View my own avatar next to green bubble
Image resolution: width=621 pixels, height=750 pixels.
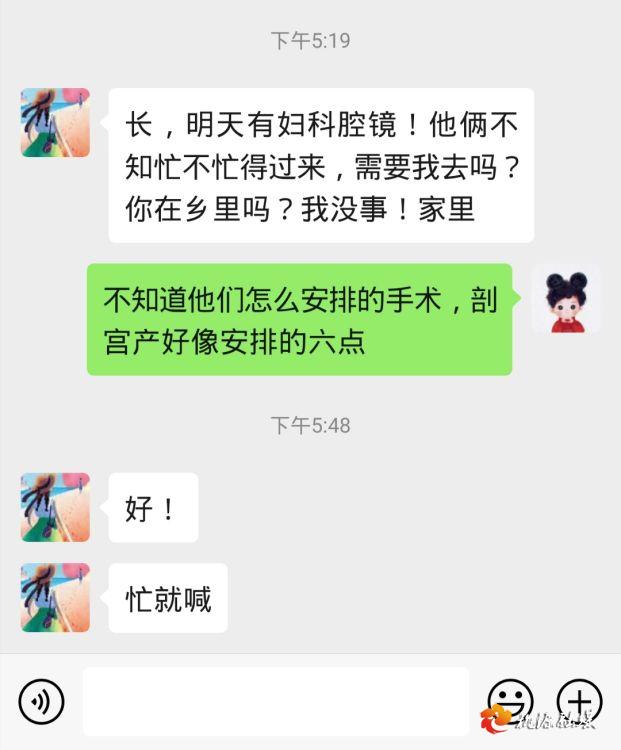click(565, 298)
